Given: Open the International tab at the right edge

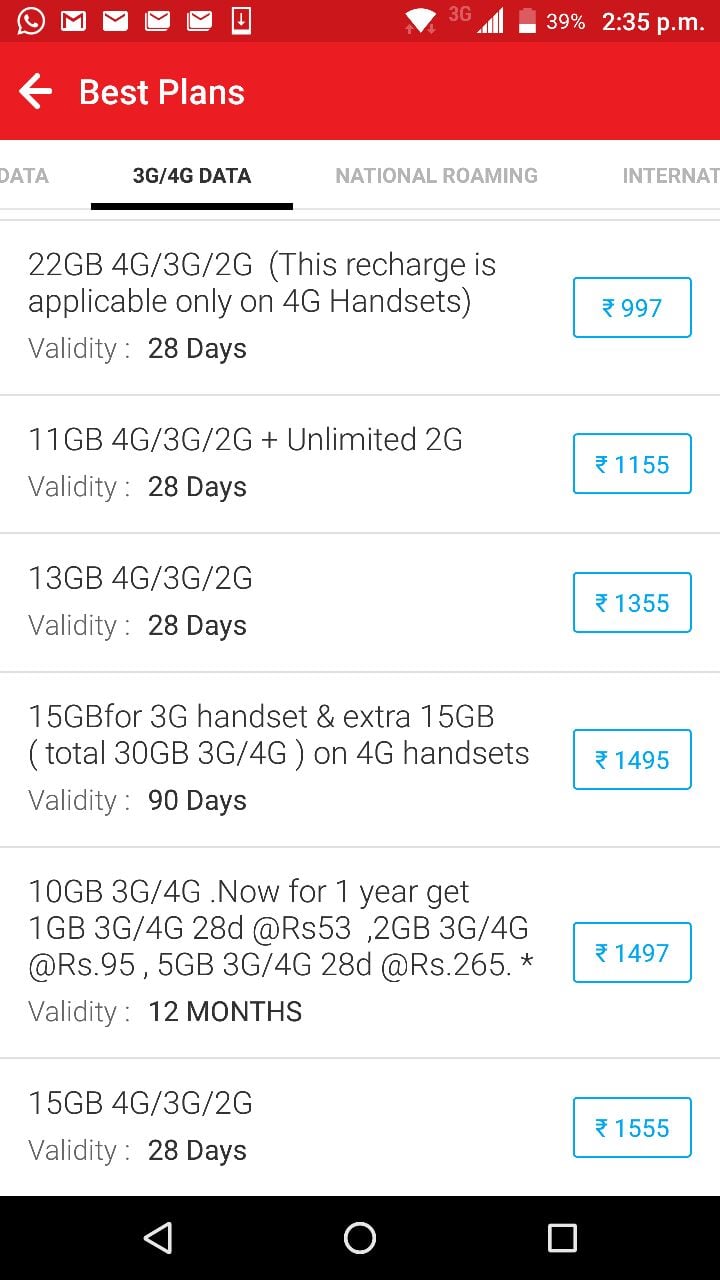Looking at the screenshot, I should click(x=671, y=176).
